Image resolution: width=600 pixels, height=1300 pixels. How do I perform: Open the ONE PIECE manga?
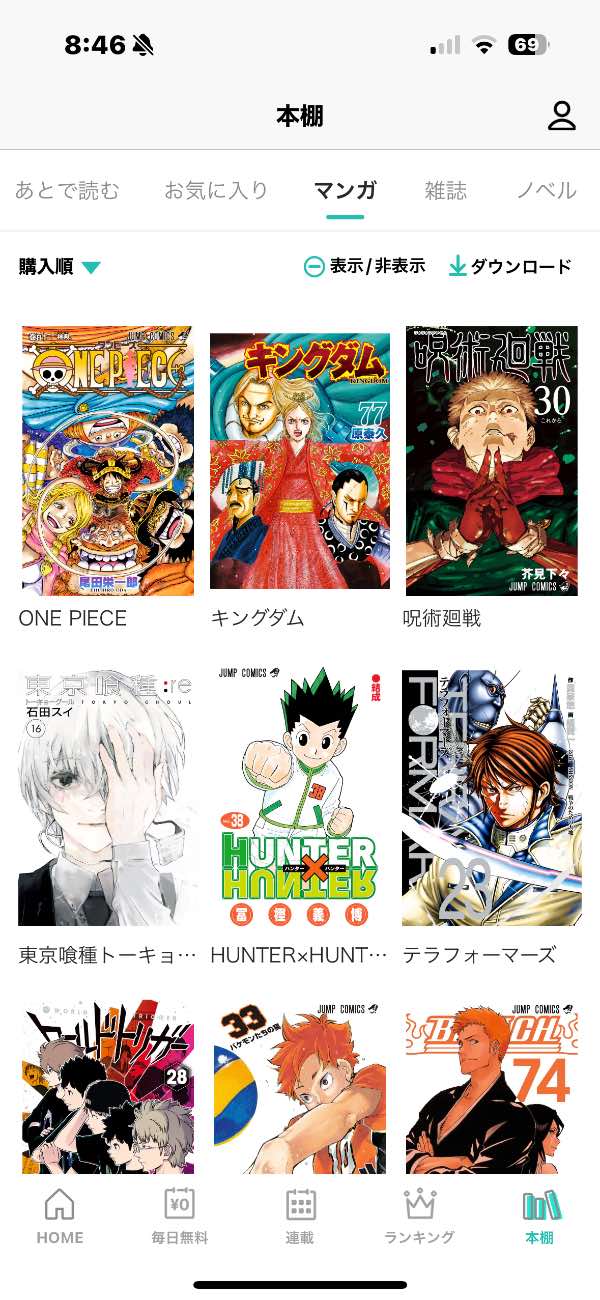(x=107, y=460)
